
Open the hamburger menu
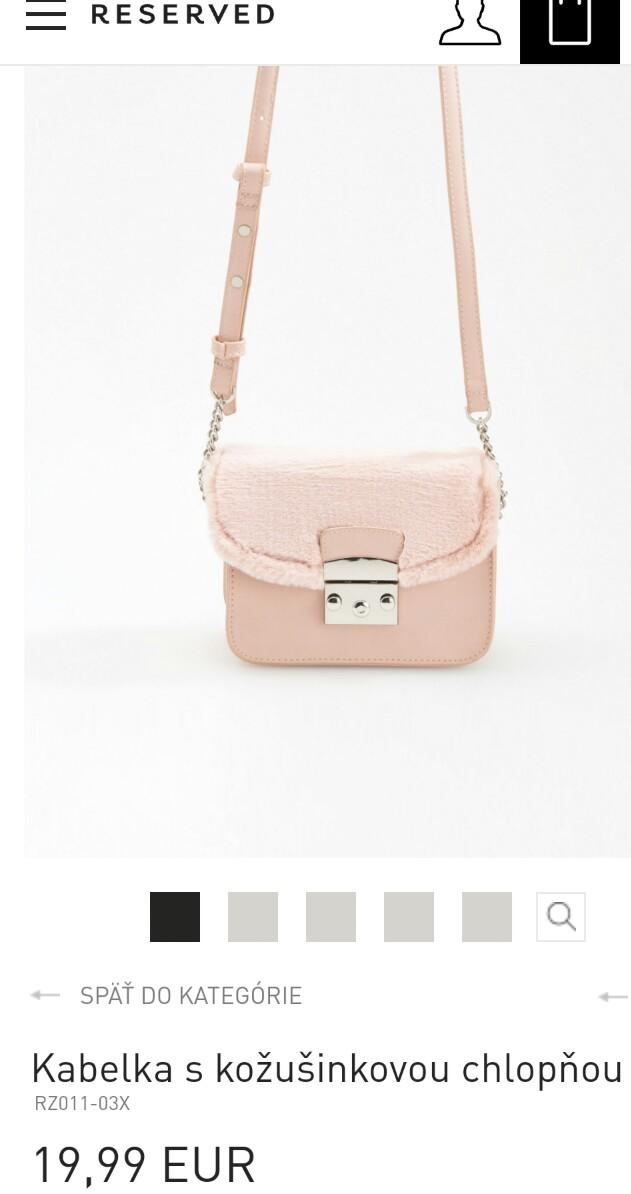(45, 15)
